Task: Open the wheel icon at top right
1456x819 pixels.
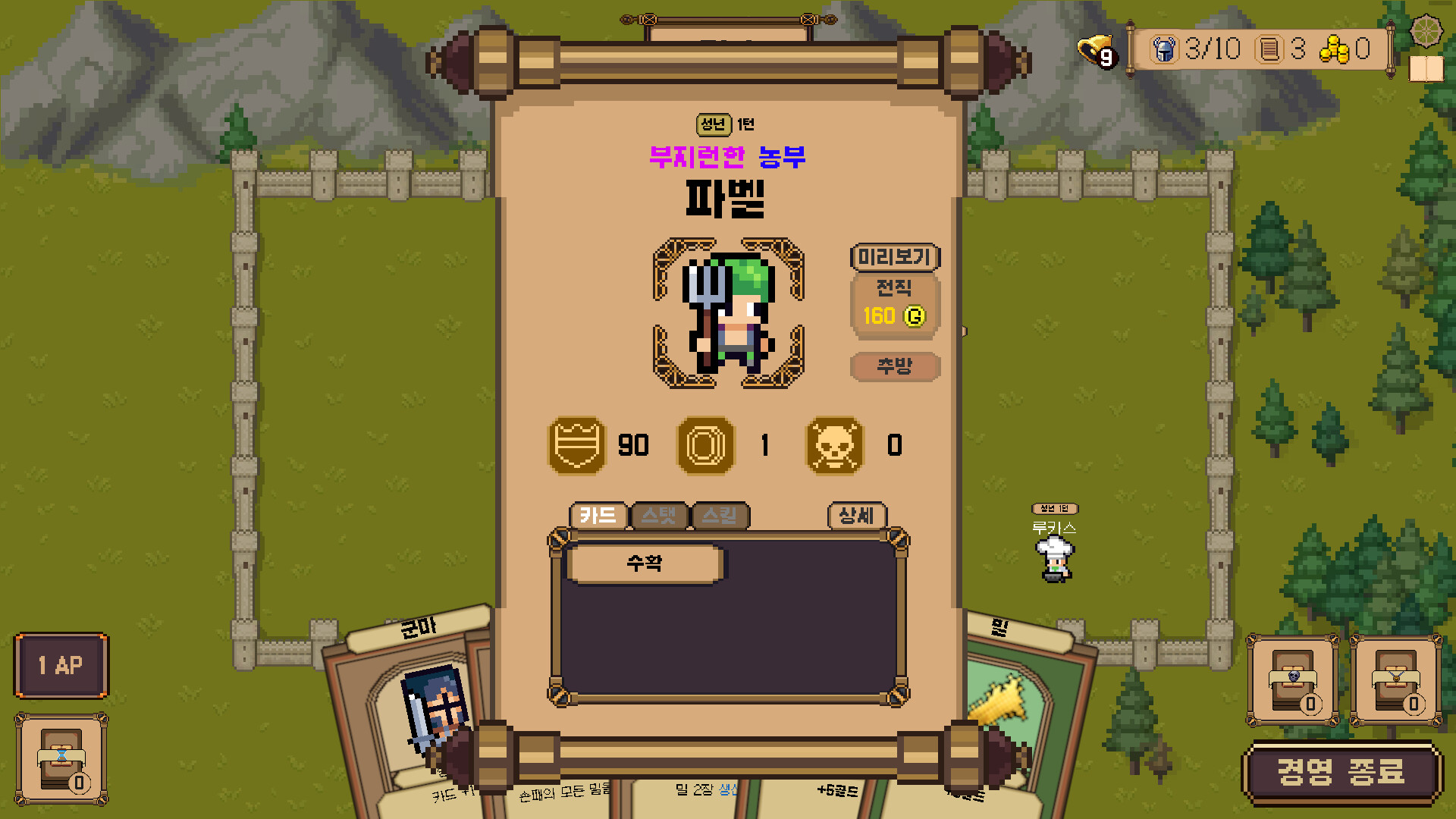Action: coord(1426,30)
